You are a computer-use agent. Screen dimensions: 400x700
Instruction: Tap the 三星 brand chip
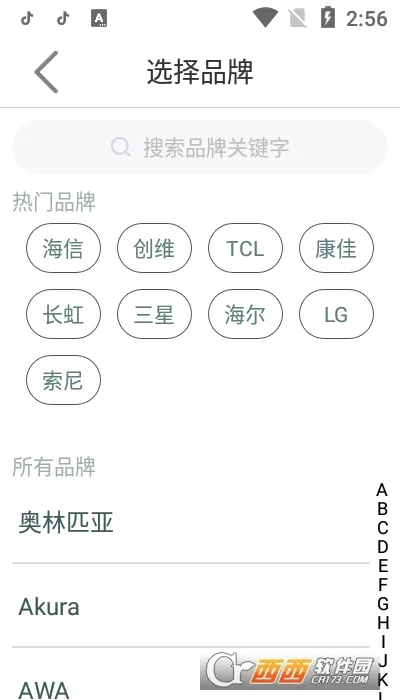[x=154, y=314]
